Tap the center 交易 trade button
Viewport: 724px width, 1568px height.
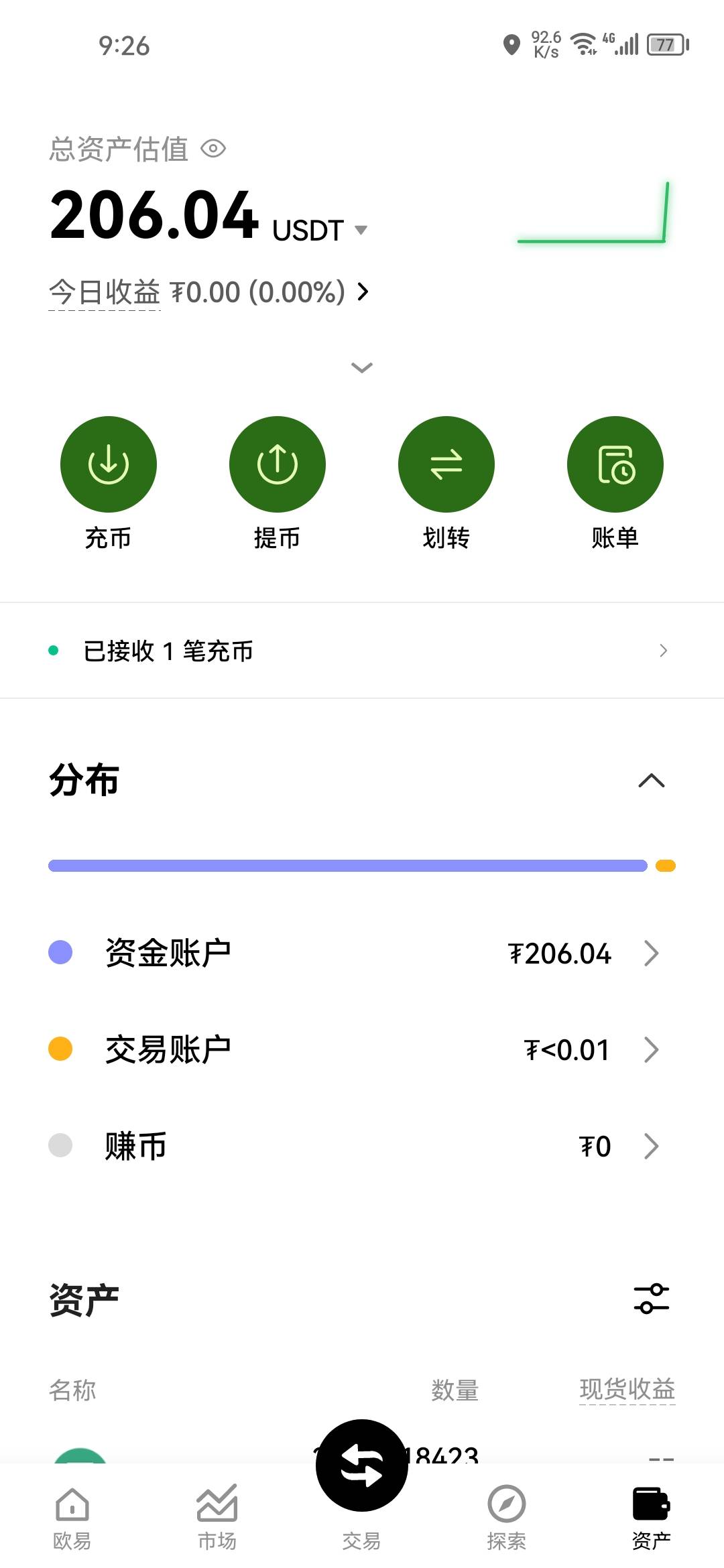[362, 1465]
